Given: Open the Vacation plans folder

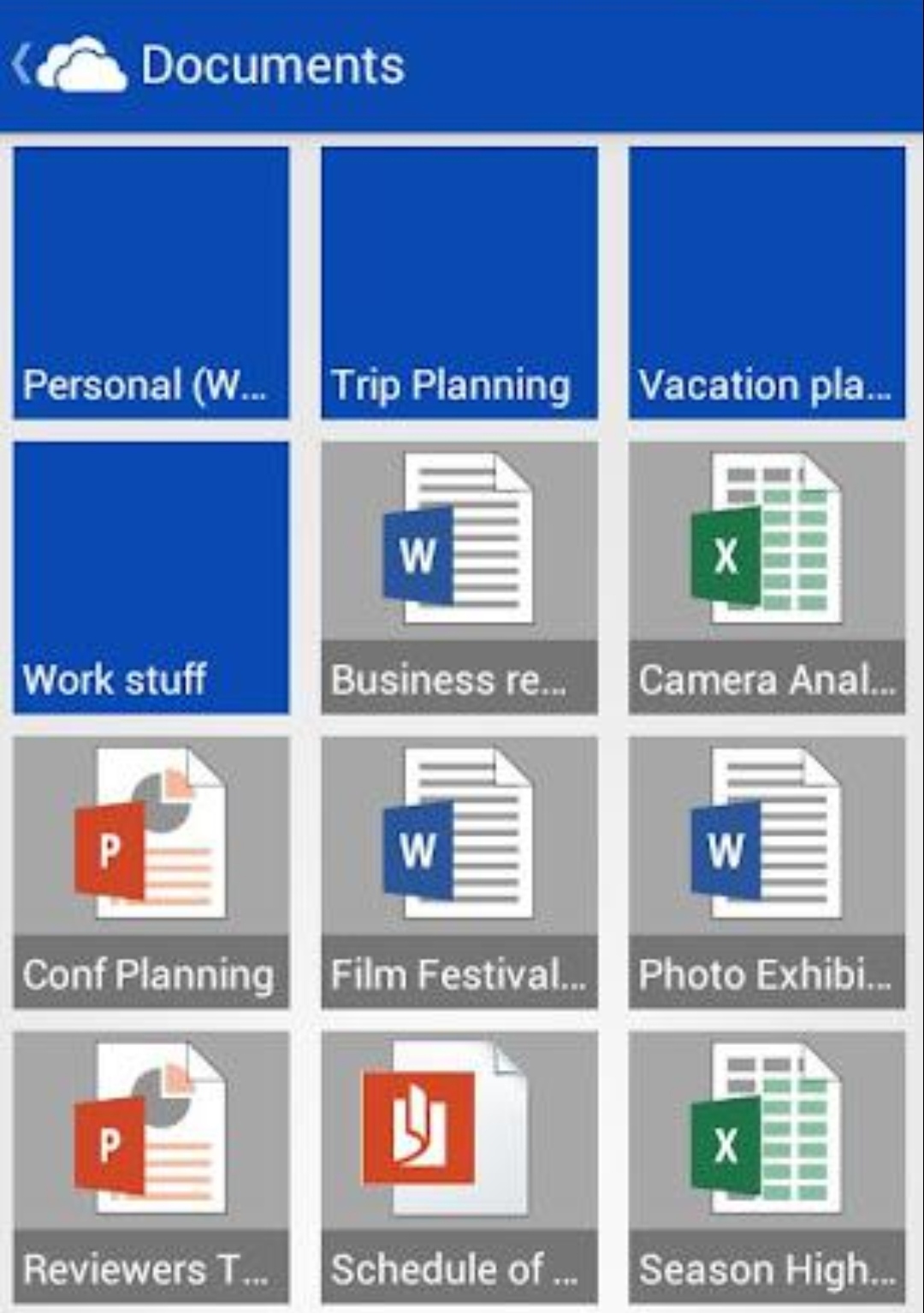Looking at the screenshot, I should 767,282.
